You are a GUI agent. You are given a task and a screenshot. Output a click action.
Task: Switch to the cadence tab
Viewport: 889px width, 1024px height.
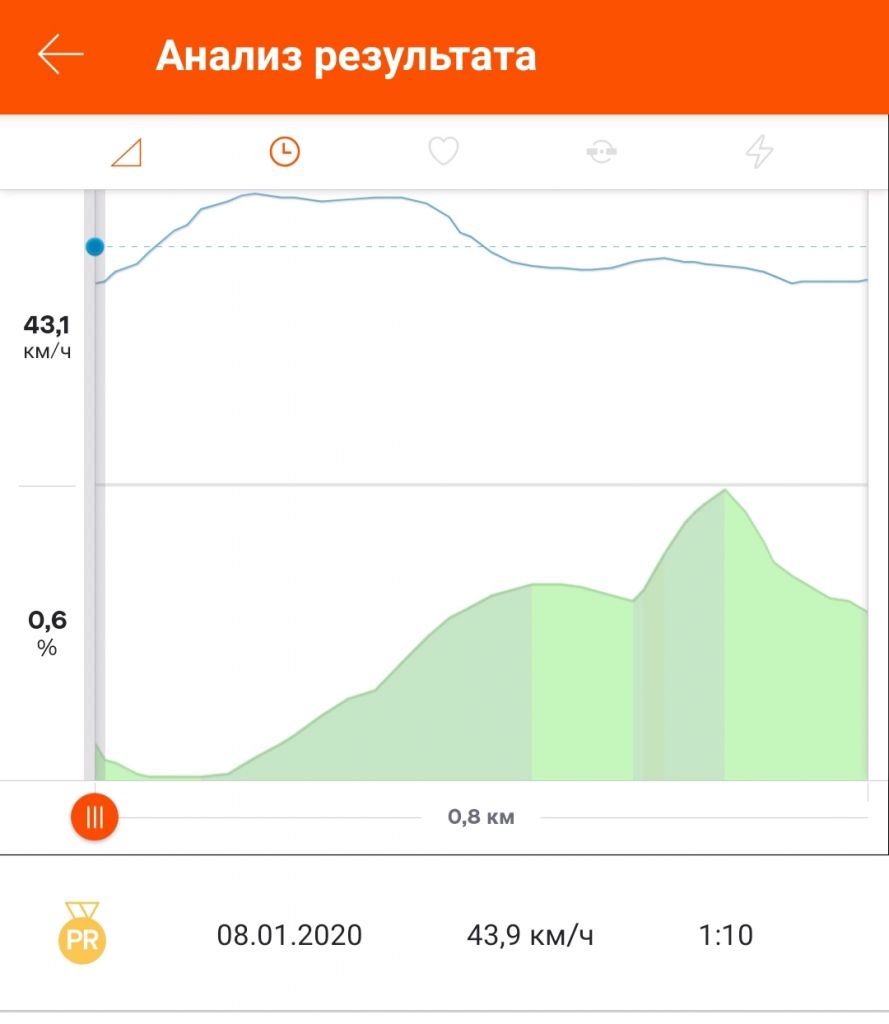click(601, 152)
